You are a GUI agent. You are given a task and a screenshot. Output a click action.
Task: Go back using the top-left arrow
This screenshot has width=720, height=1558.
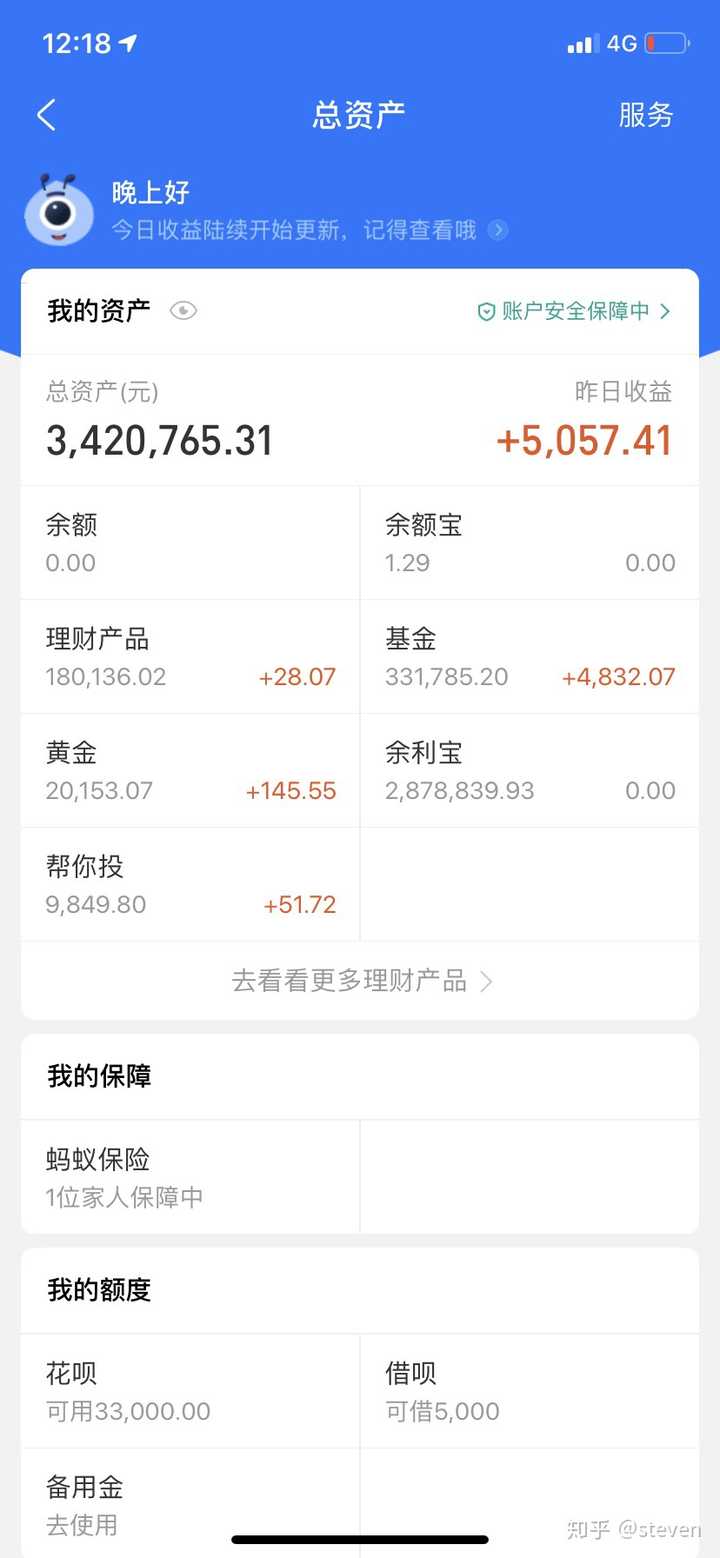click(x=46, y=115)
